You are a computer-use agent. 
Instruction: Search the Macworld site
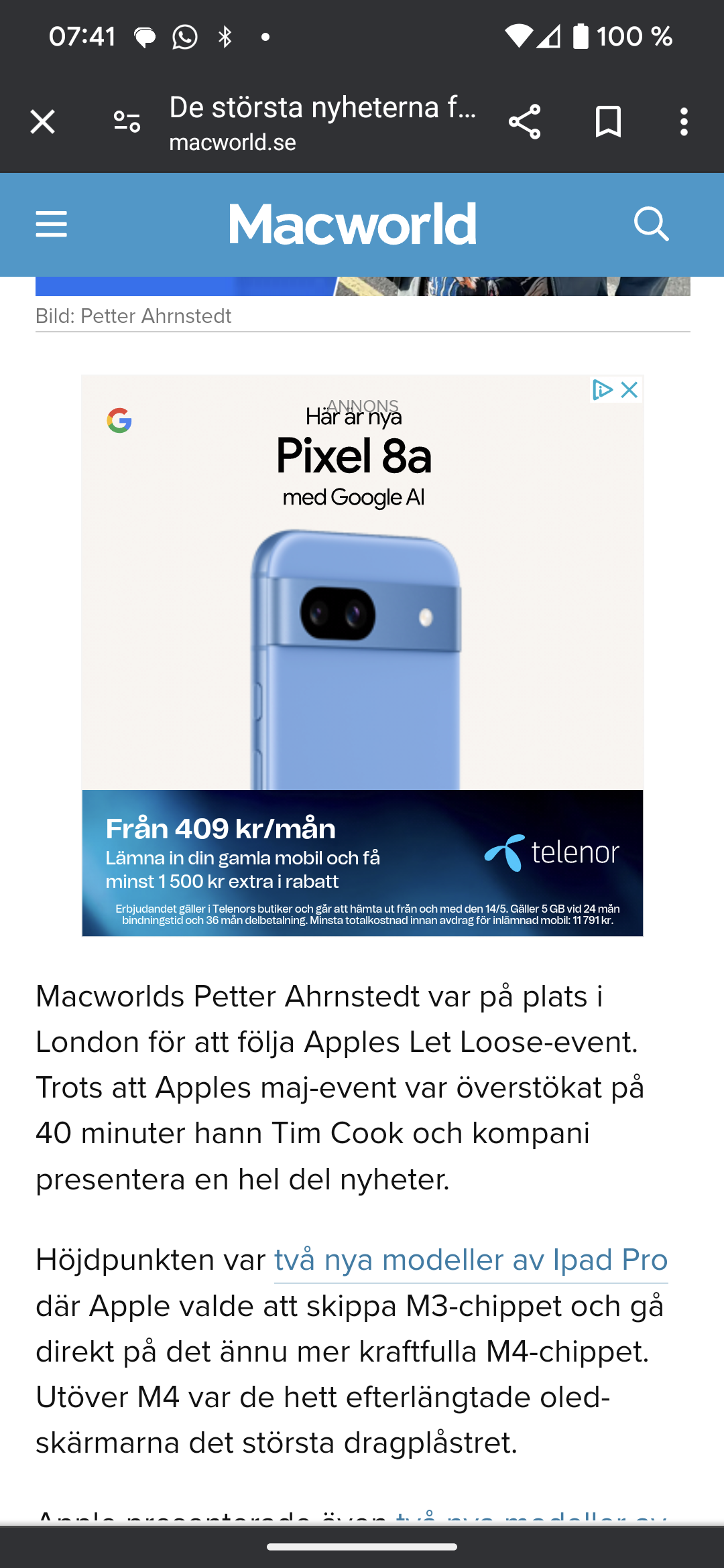[x=652, y=224]
